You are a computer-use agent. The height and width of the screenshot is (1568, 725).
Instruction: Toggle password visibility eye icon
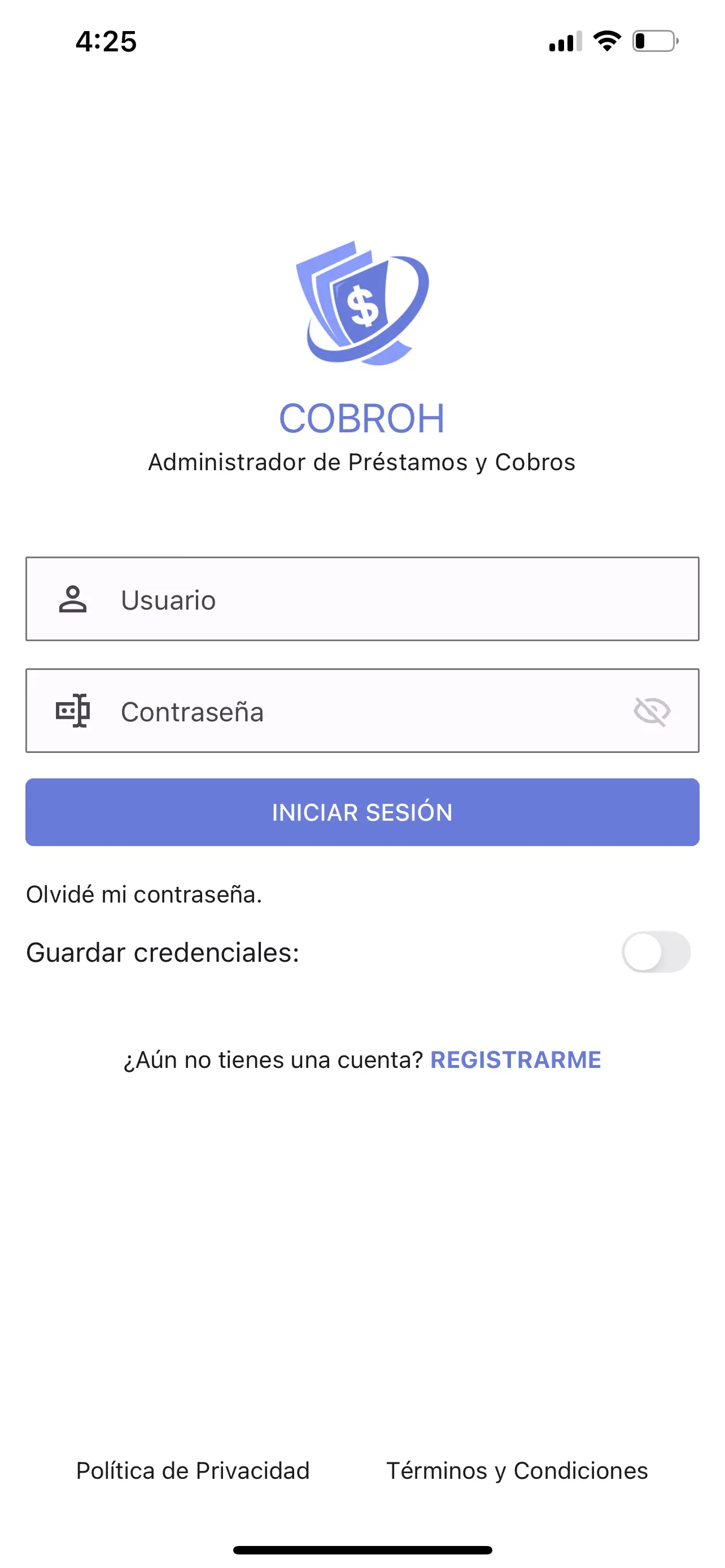(x=652, y=711)
